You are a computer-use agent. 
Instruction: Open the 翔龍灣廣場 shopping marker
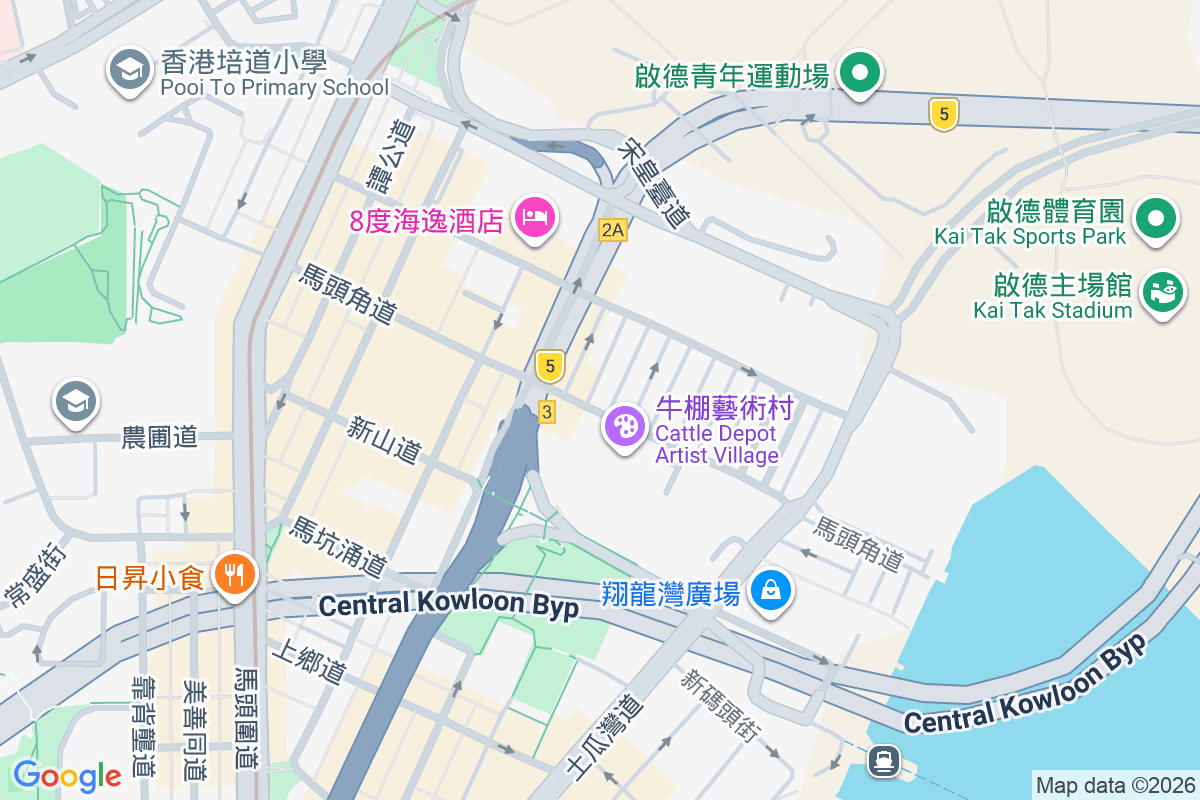point(771,592)
